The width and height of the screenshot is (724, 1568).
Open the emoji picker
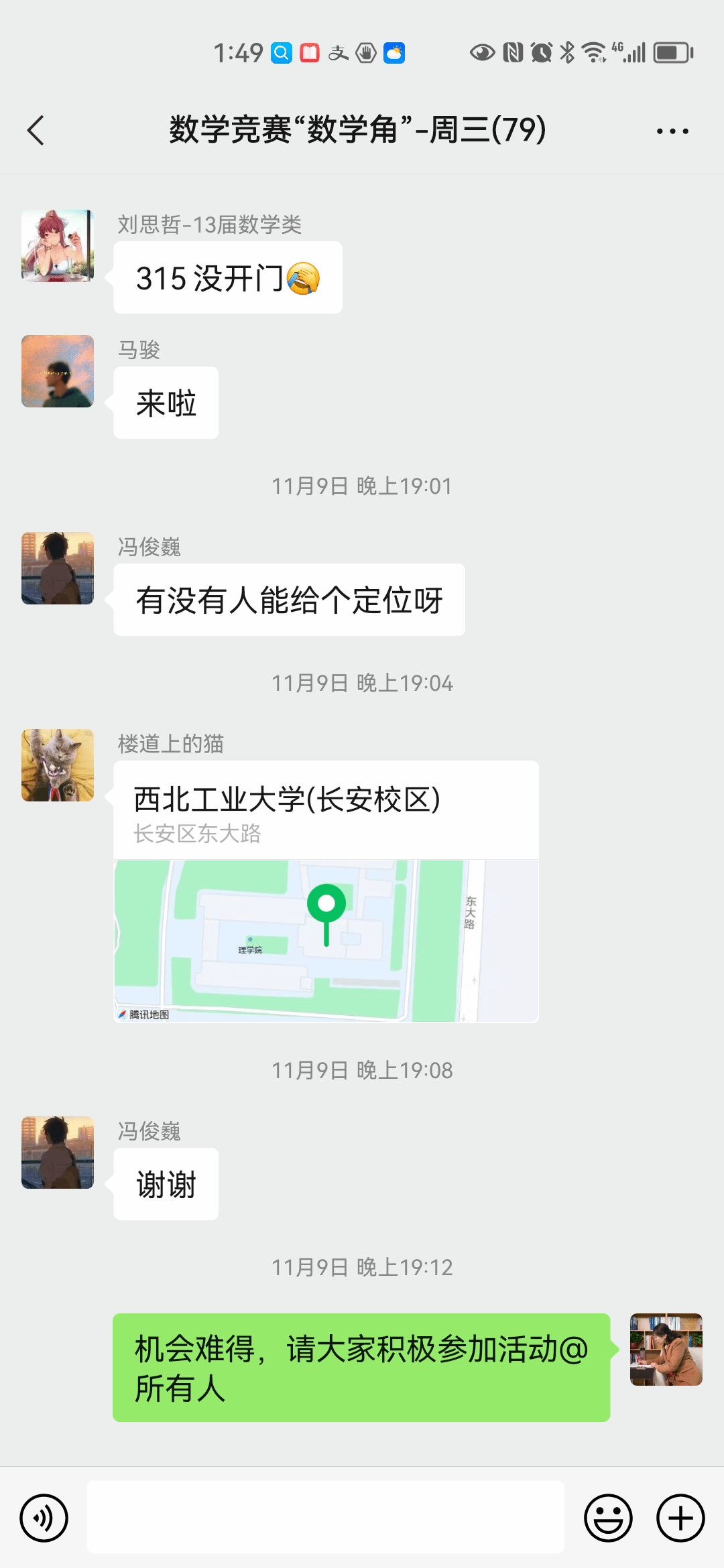608,1518
